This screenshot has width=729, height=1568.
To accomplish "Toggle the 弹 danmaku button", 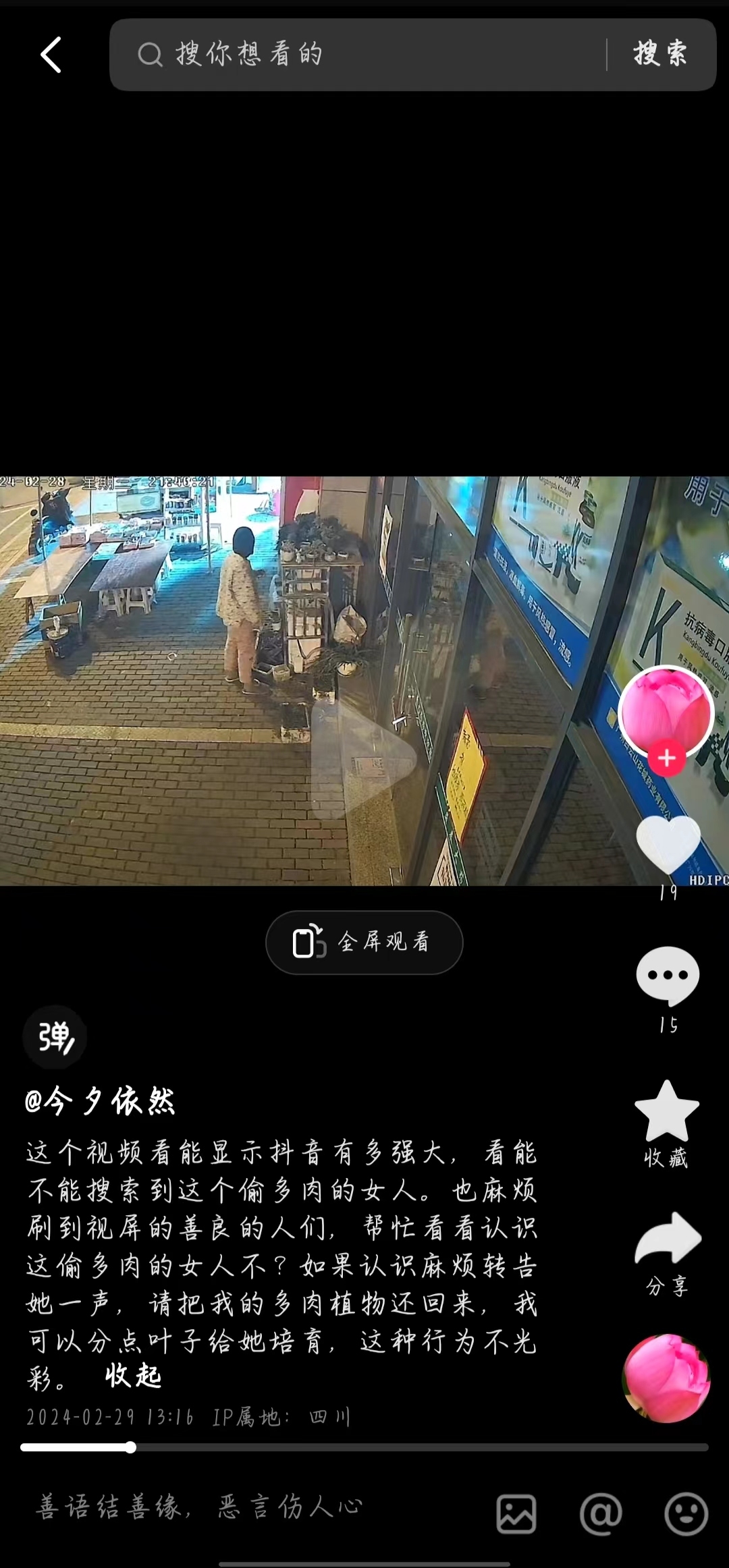I will [x=55, y=1037].
